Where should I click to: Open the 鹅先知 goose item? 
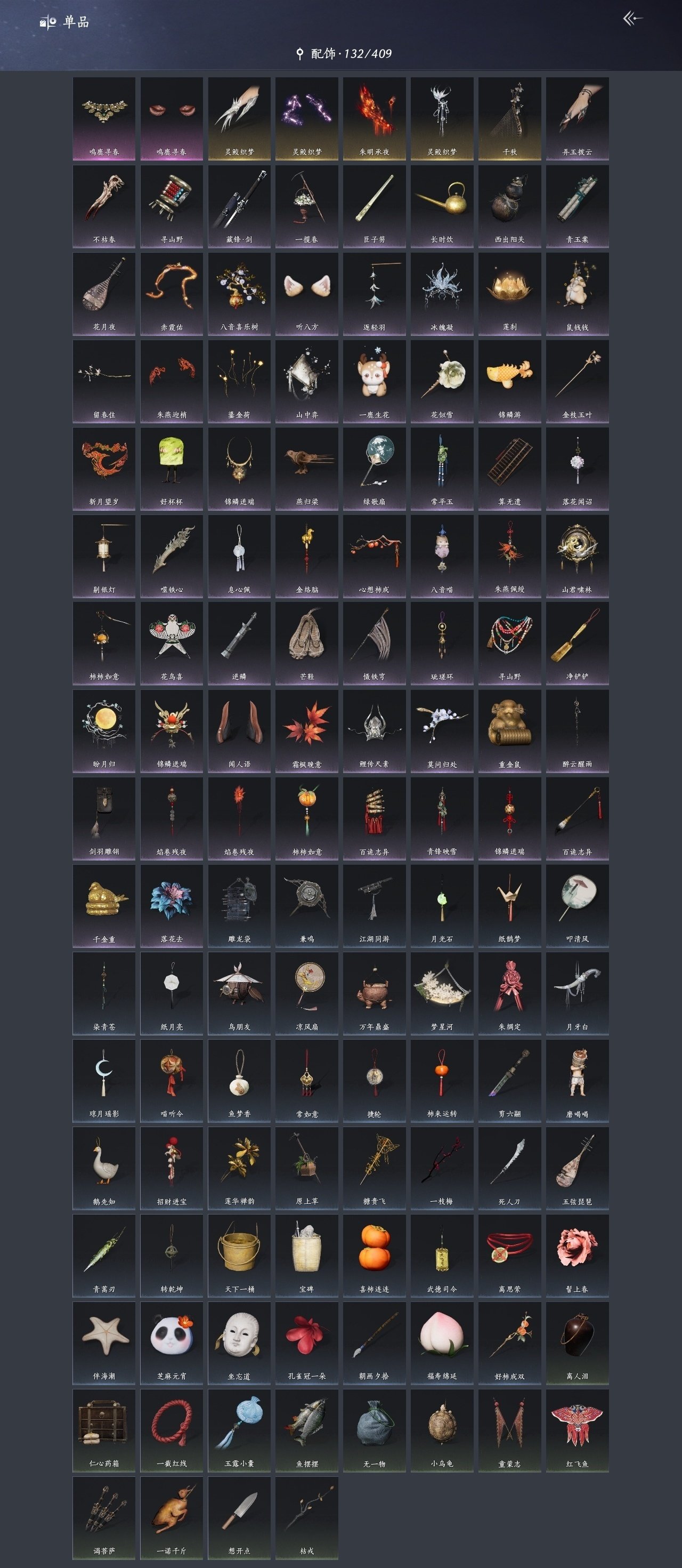[x=104, y=1168]
